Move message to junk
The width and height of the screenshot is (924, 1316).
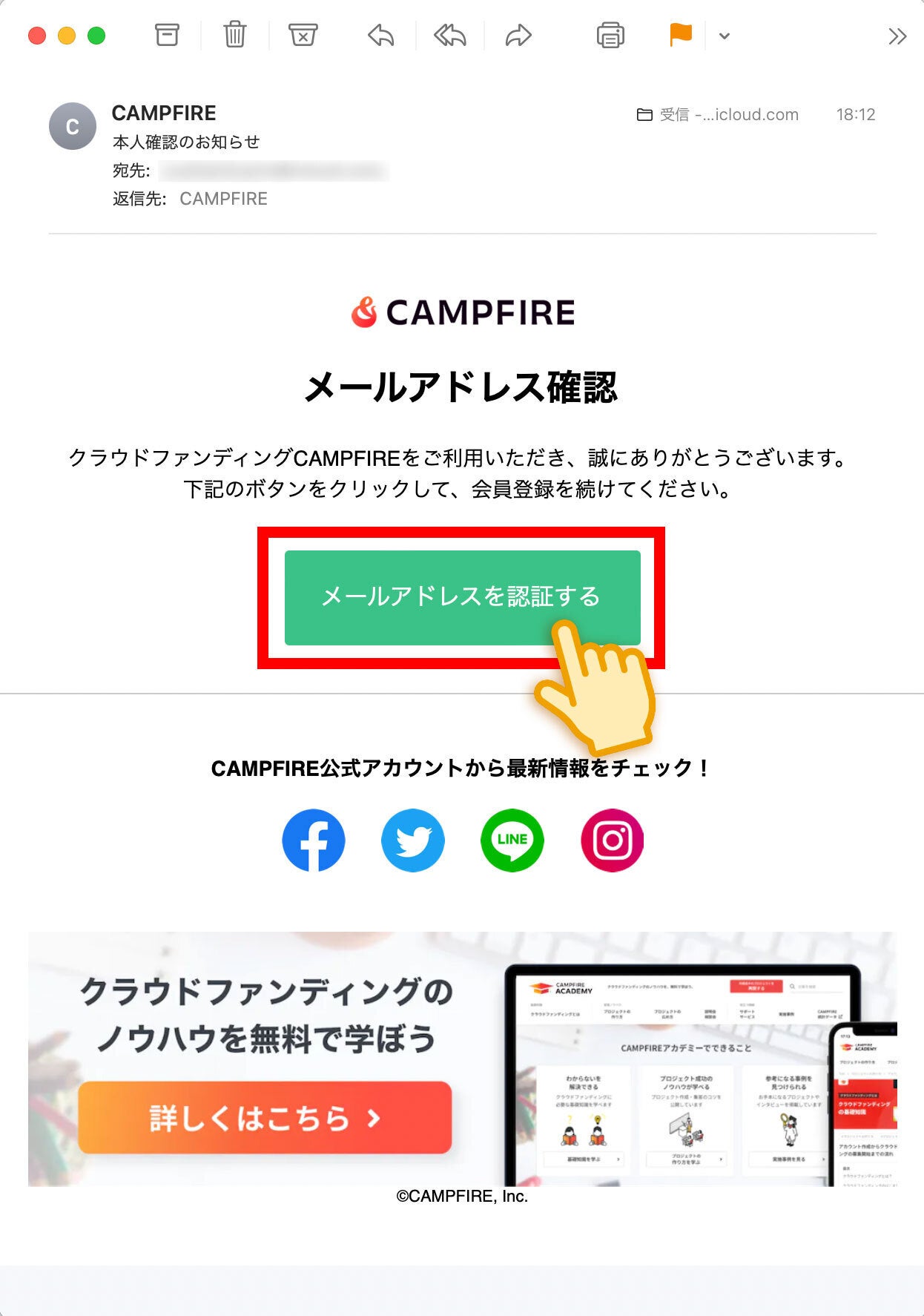[x=303, y=35]
